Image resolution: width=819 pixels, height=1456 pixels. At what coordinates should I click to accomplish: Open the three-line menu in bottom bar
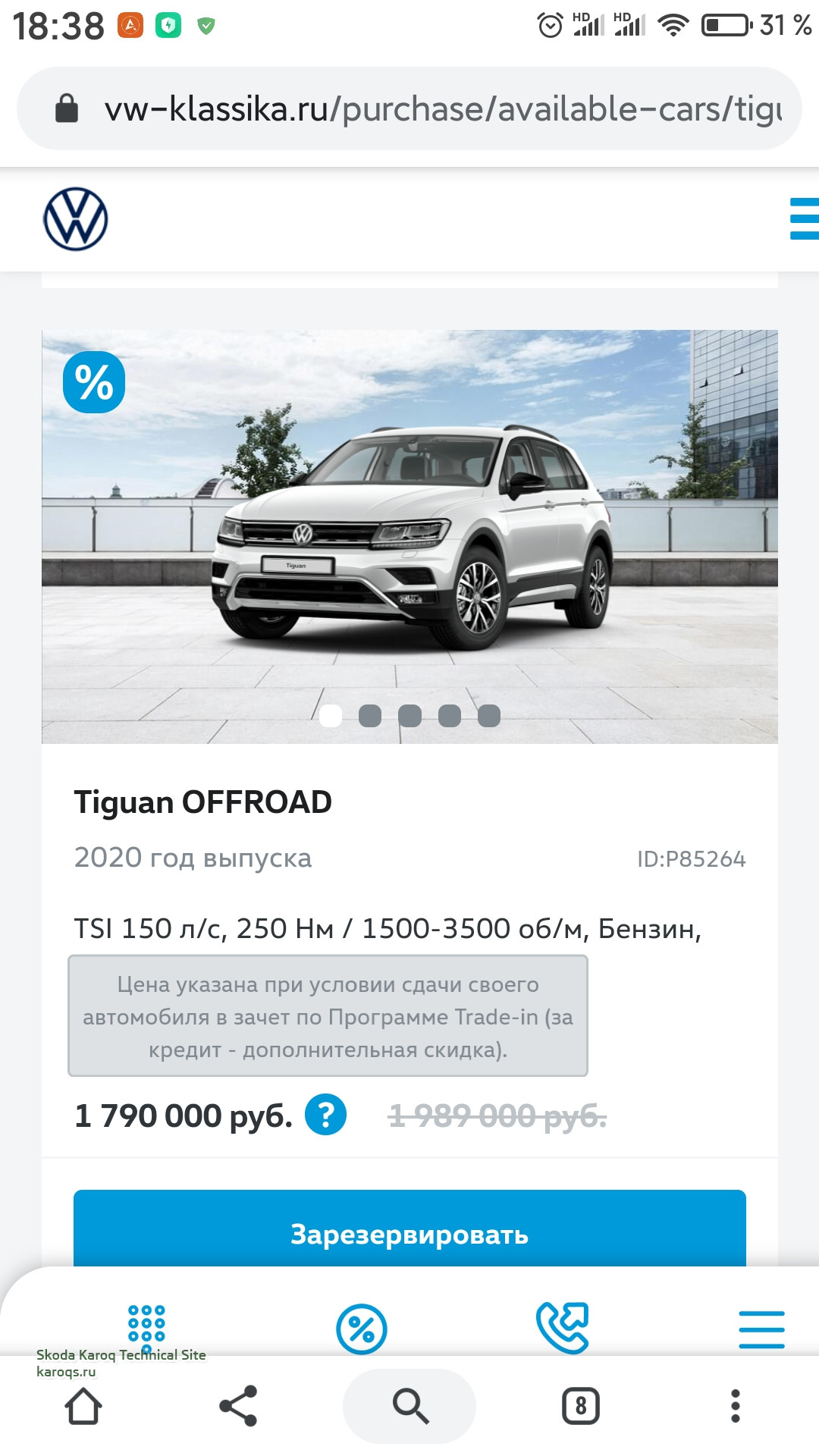pyautogui.click(x=761, y=1329)
